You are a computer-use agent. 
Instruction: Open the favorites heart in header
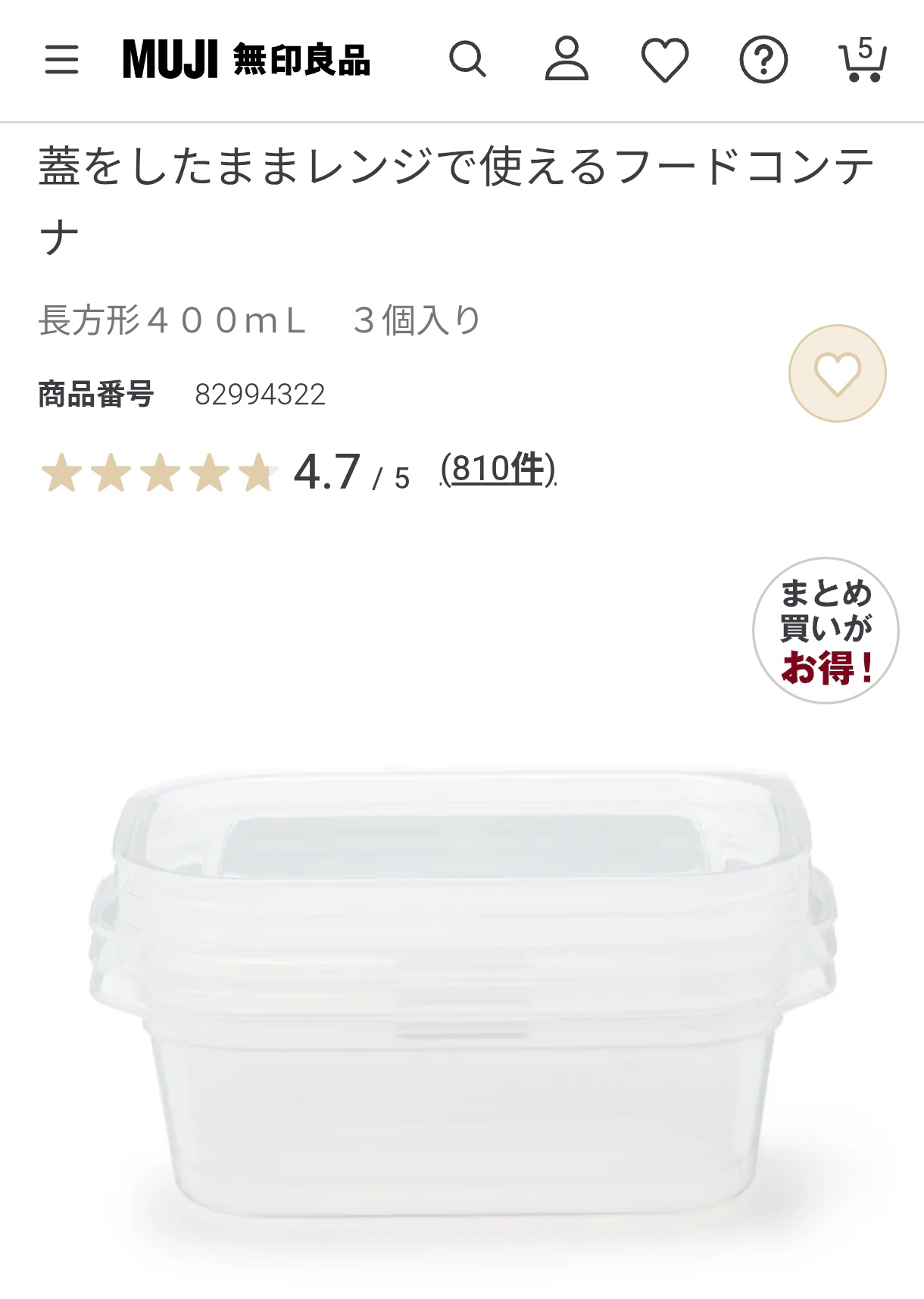pyautogui.click(x=665, y=60)
